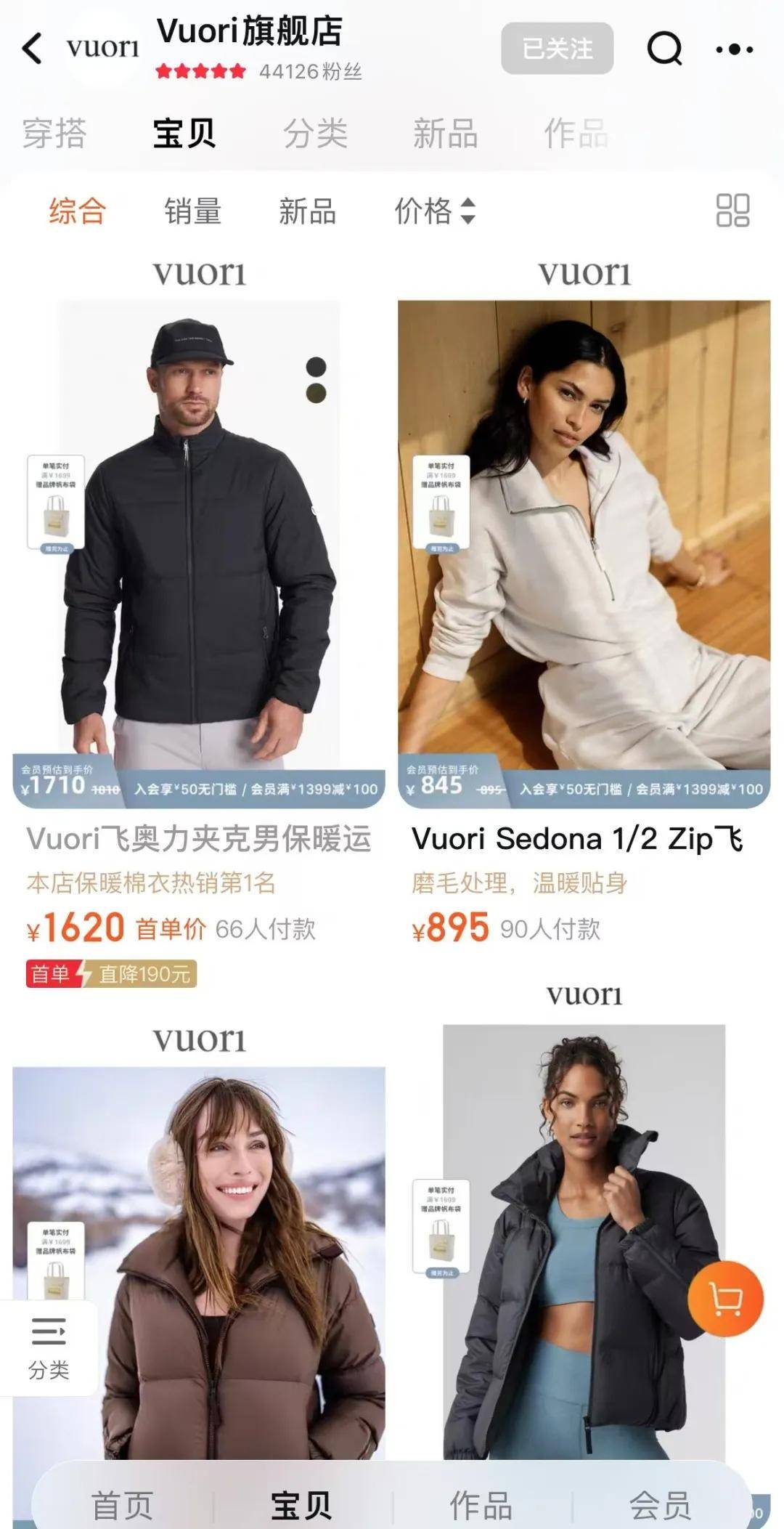Open the bottom 作品 tab
This screenshot has width=784, height=1529.
point(481,1505)
